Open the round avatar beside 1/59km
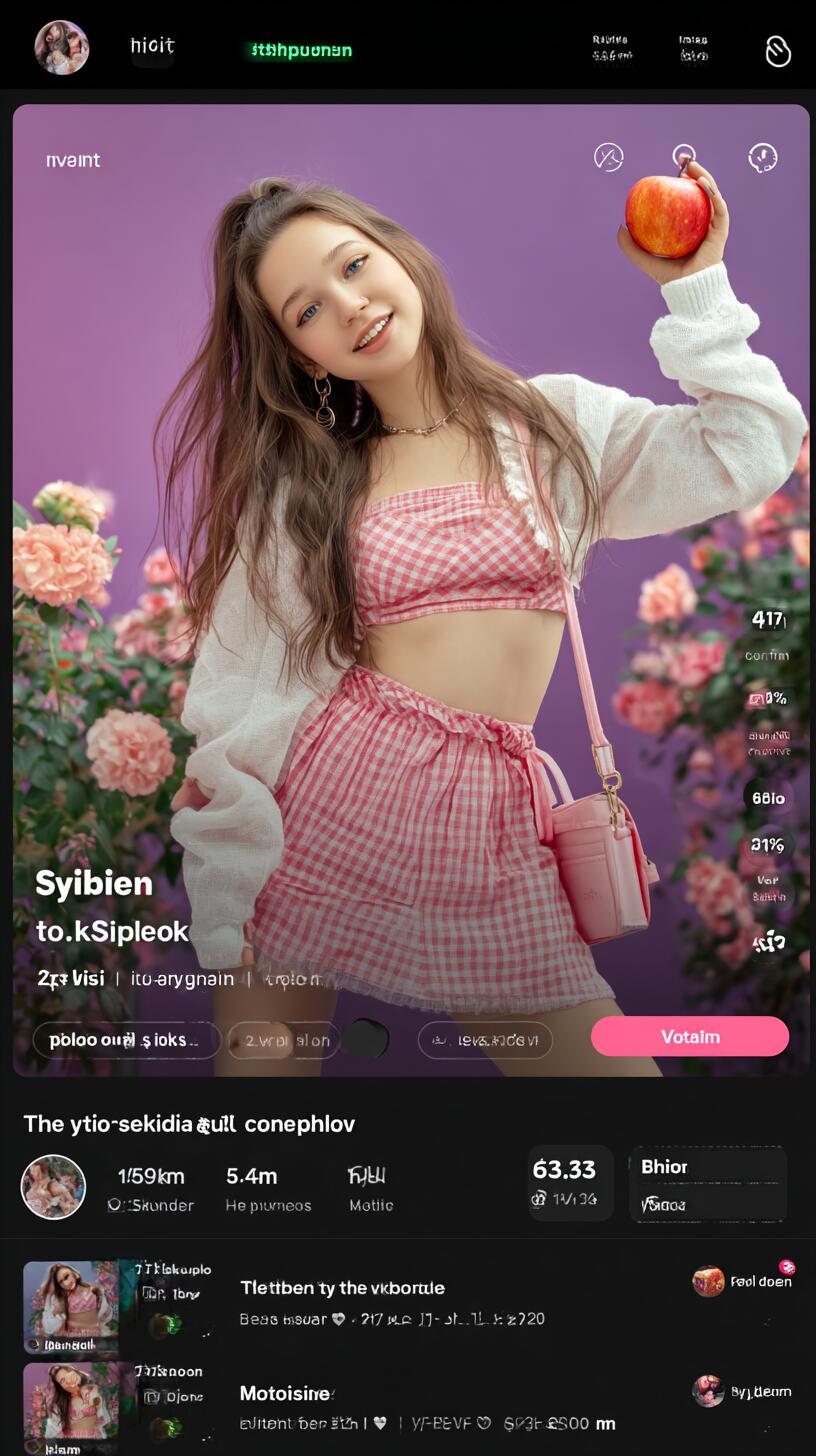 [x=53, y=1187]
